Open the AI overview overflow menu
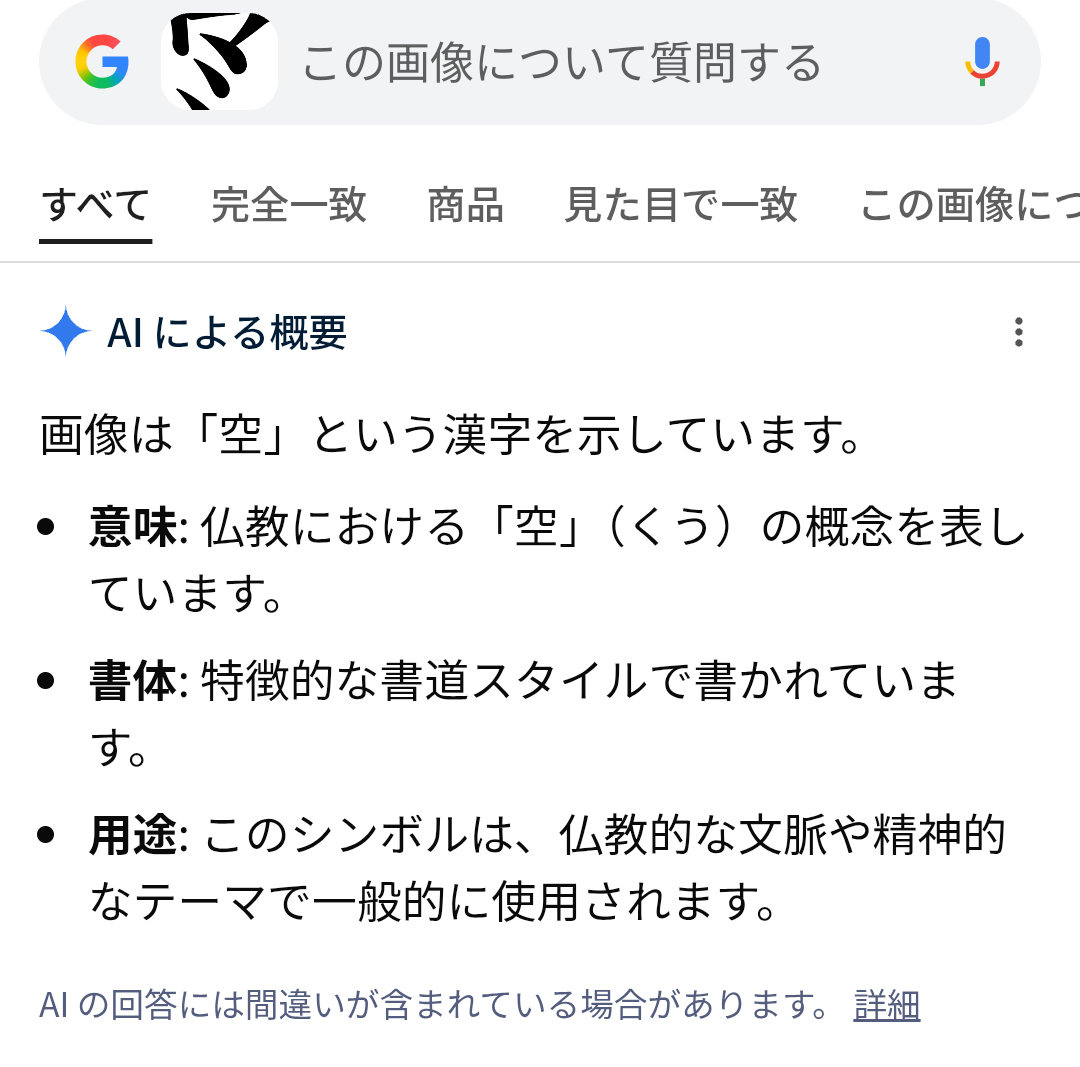Image resolution: width=1080 pixels, height=1067 pixels. coord(1018,332)
